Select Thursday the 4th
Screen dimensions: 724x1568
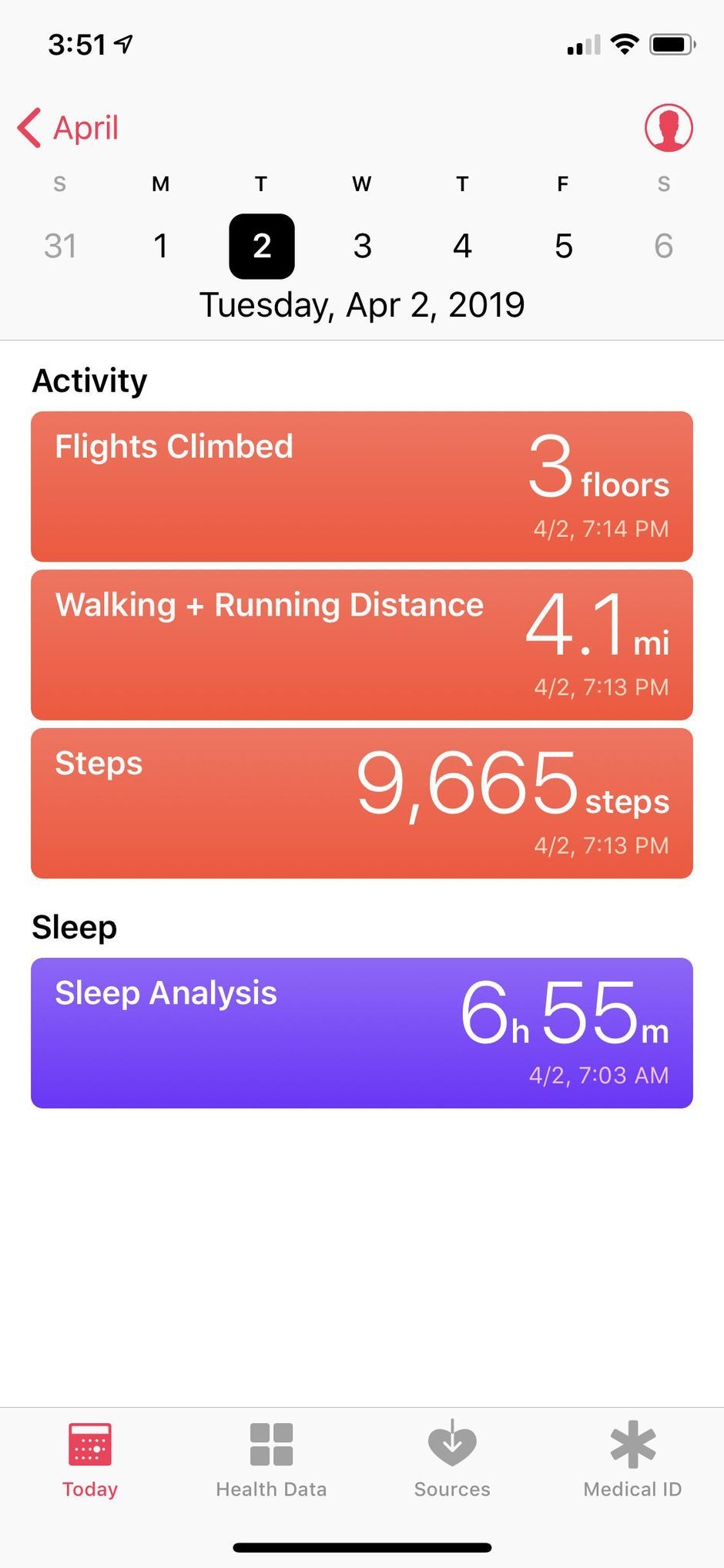462,246
